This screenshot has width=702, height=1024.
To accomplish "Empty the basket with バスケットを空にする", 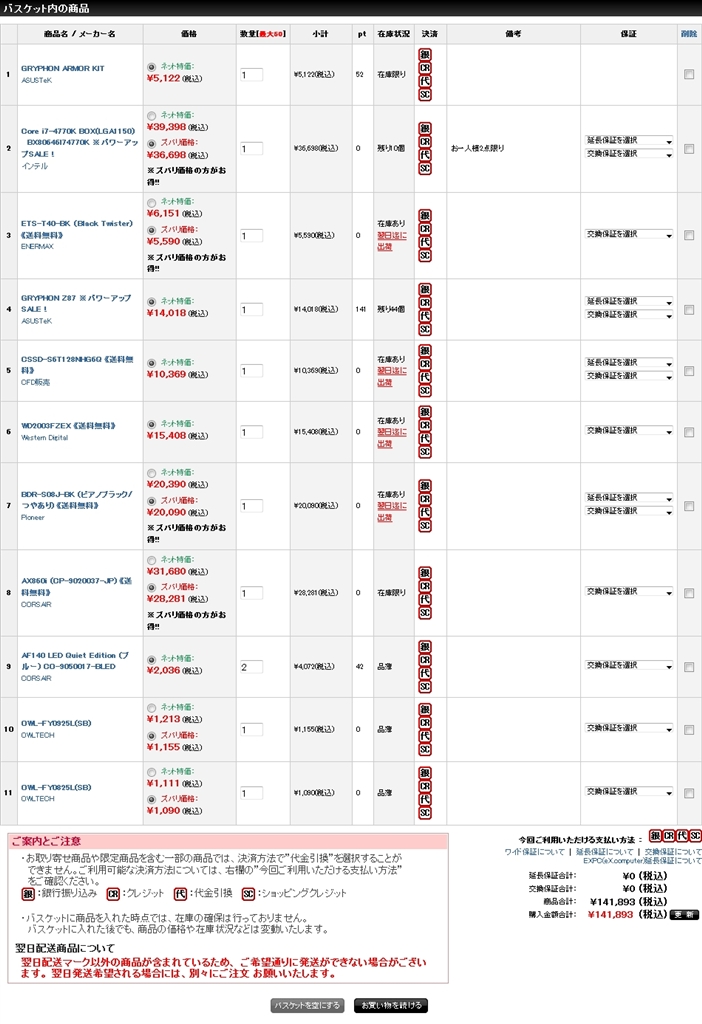I will click(x=307, y=1005).
